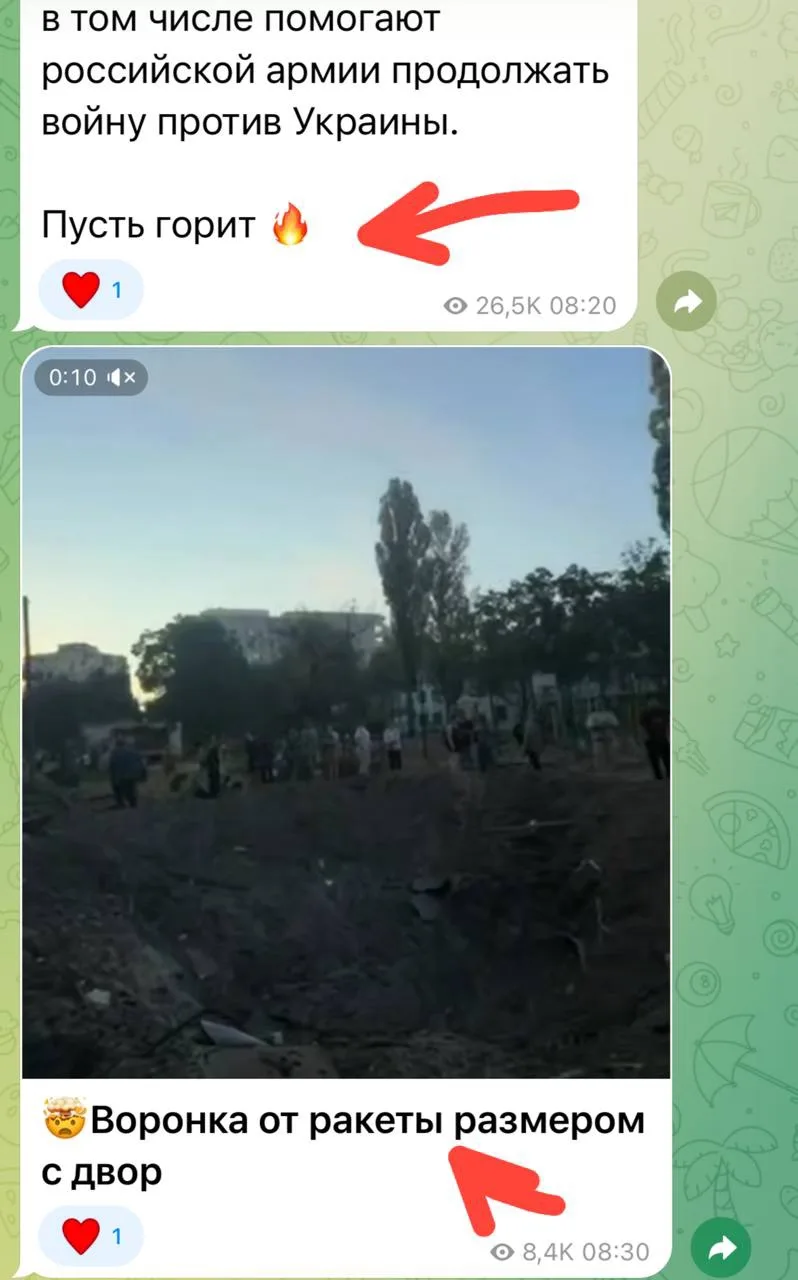Forward the 'Пусть горит' post
The height and width of the screenshot is (1280, 798).
[686, 301]
